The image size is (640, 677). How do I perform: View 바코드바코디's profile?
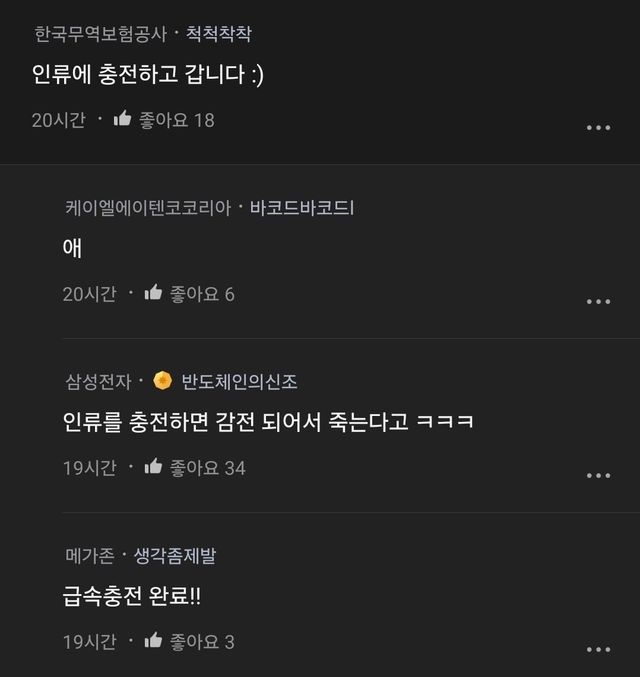pyautogui.click(x=302, y=208)
